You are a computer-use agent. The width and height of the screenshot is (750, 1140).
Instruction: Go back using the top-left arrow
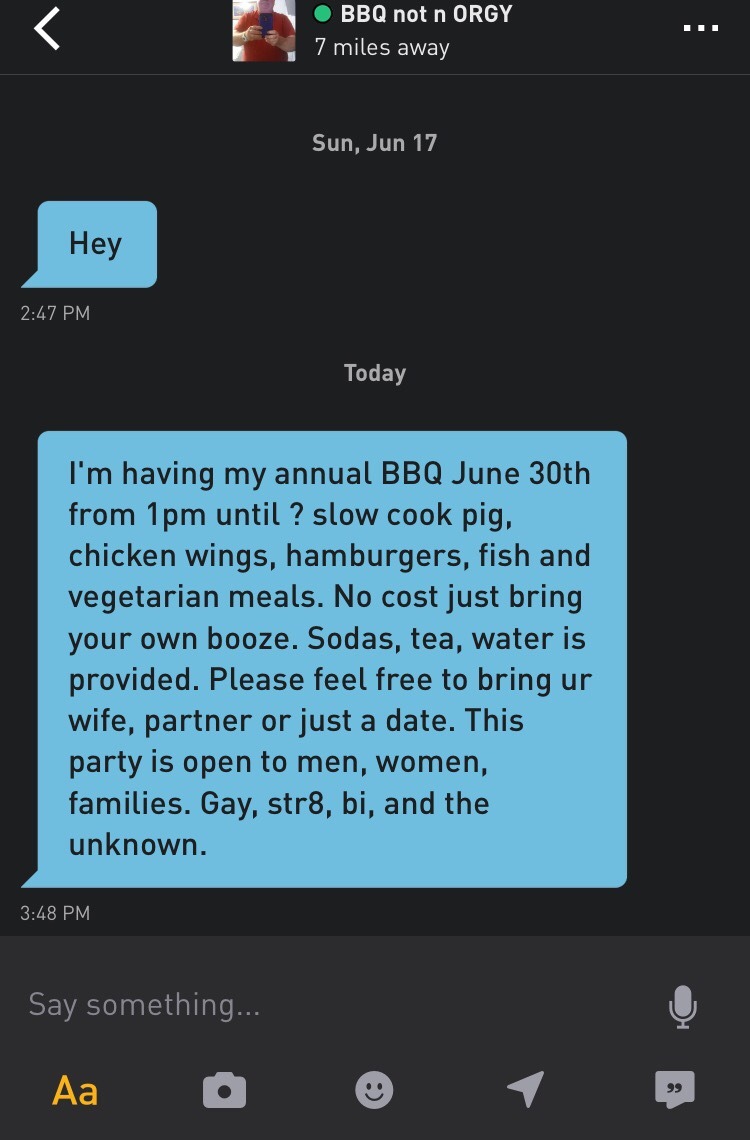click(48, 29)
